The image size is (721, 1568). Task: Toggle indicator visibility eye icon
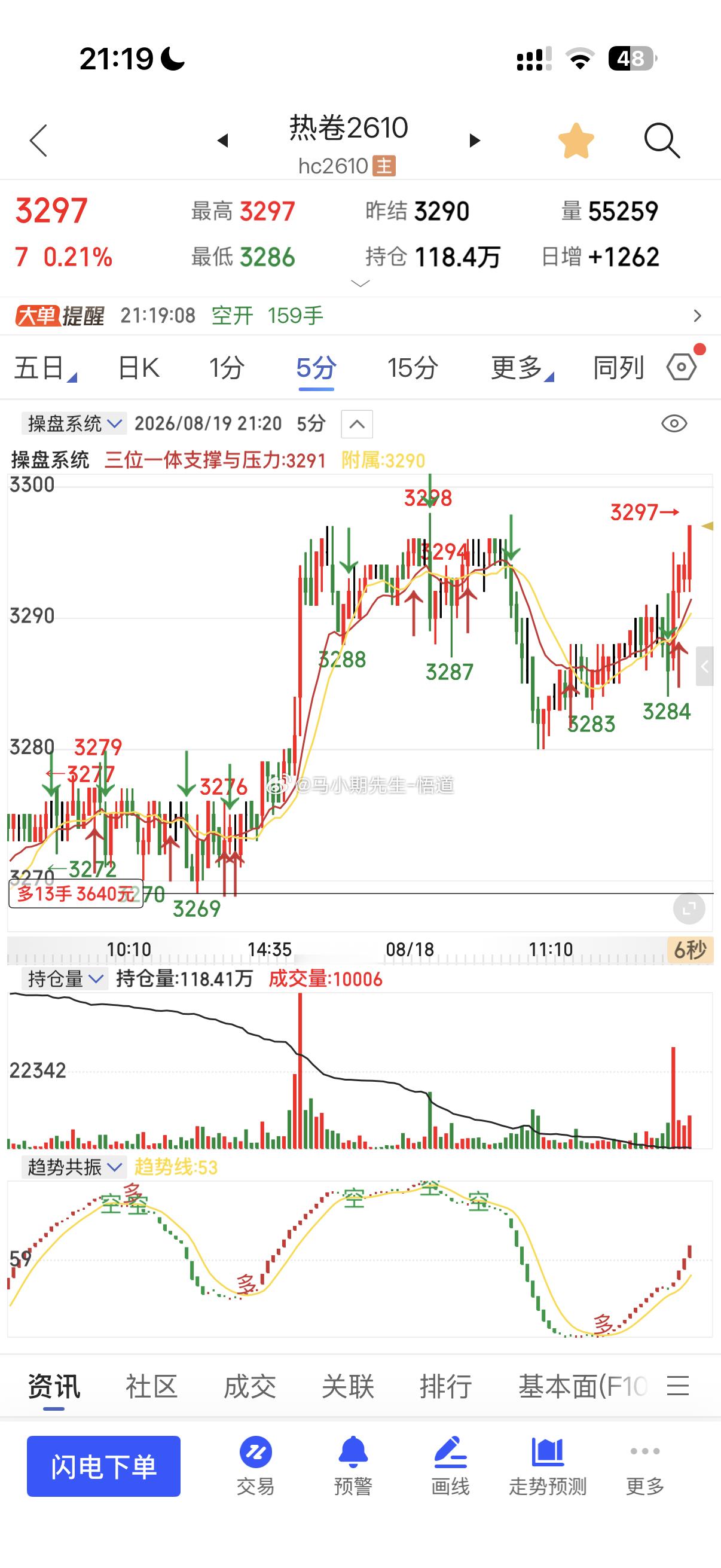click(x=674, y=423)
